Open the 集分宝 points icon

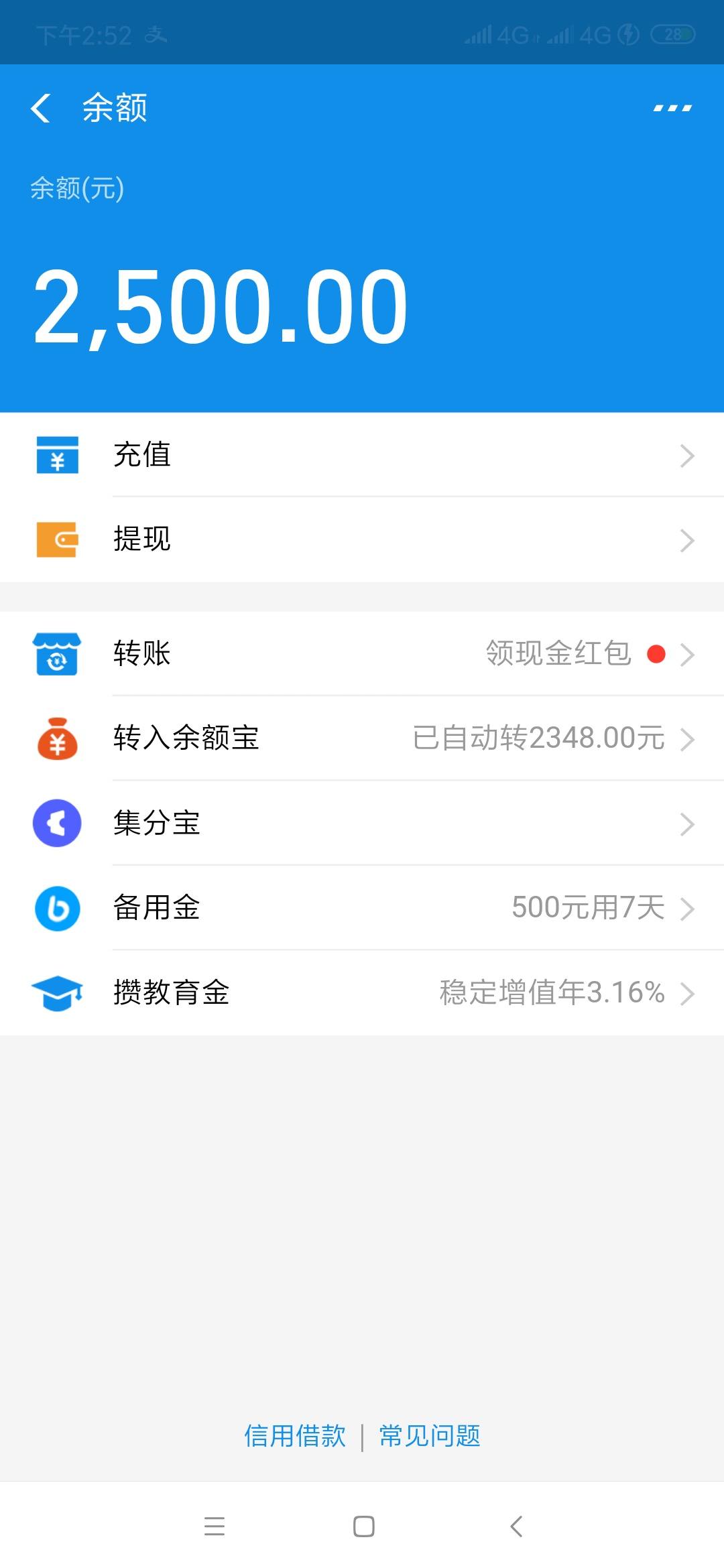click(57, 824)
